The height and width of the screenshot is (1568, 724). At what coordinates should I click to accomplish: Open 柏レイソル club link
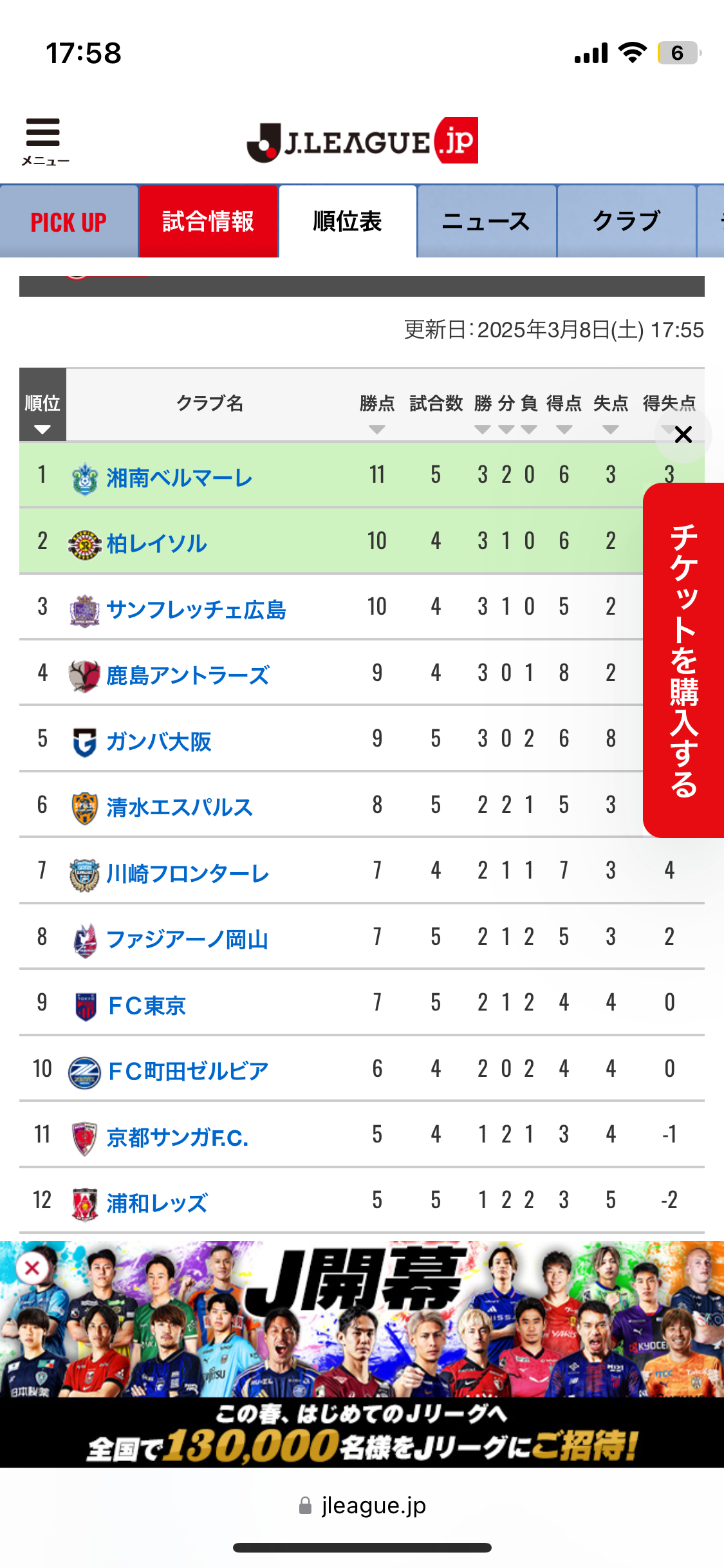tap(156, 544)
